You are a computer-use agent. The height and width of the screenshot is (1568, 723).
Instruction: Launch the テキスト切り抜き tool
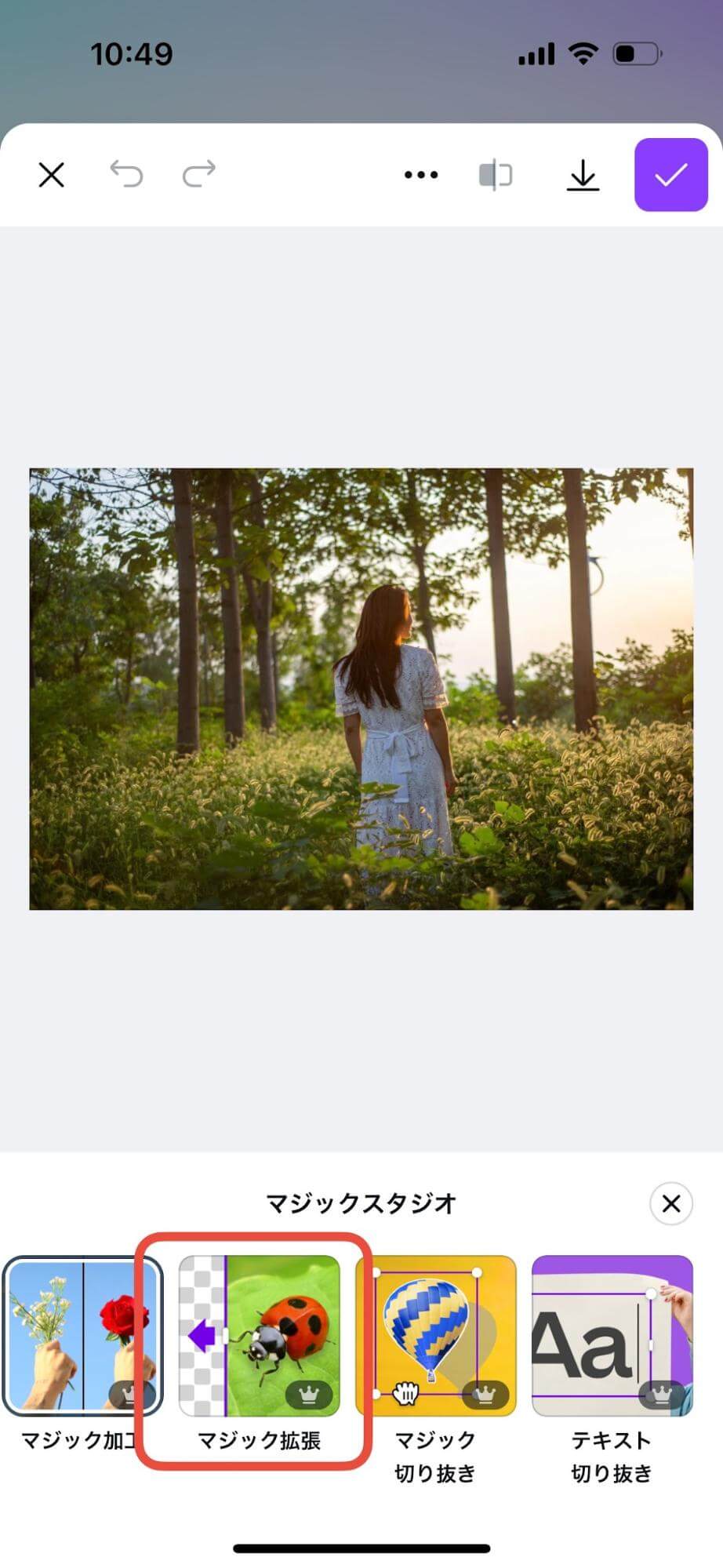pyautogui.click(x=612, y=1336)
